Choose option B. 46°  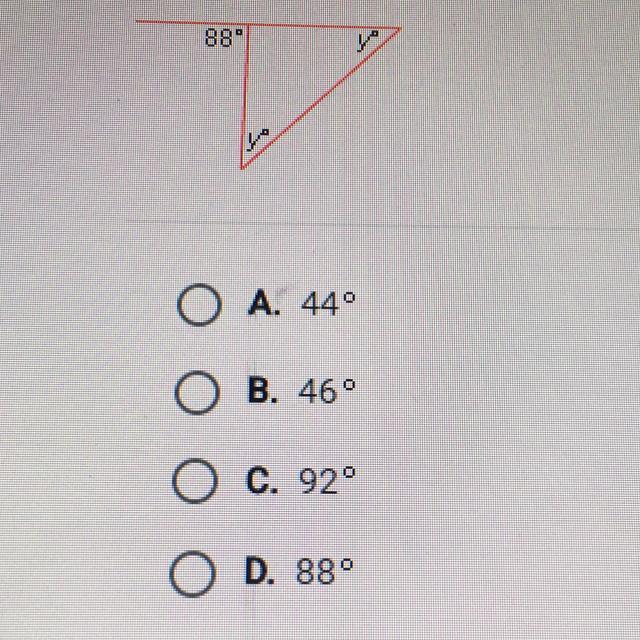point(193,395)
